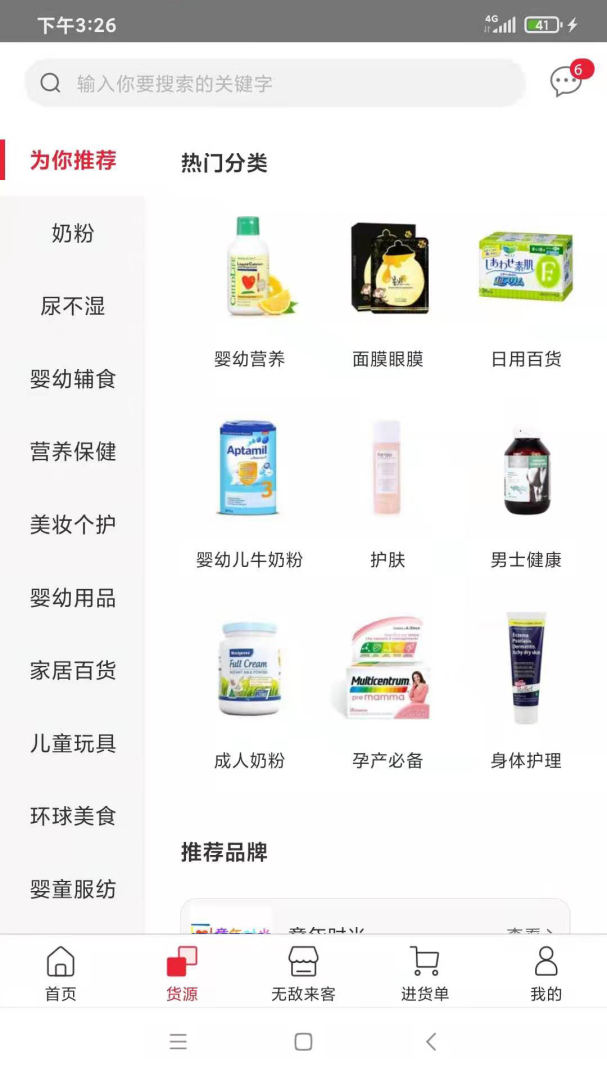Viewport: 607px width, 1080px height.
Task: Select the 奶粉 category in sidebar
Action: pyautogui.click(x=73, y=233)
